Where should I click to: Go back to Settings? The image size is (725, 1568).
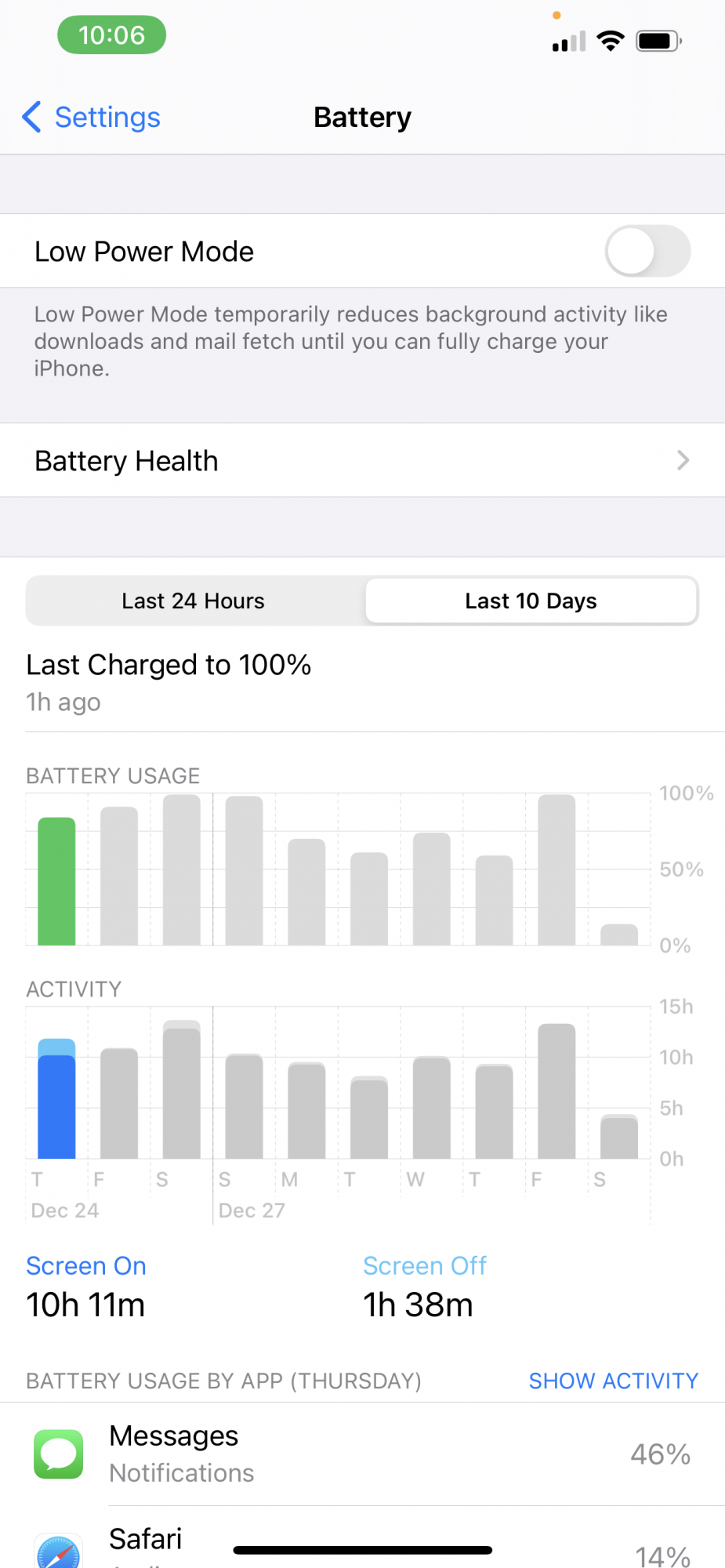point(91,118)
